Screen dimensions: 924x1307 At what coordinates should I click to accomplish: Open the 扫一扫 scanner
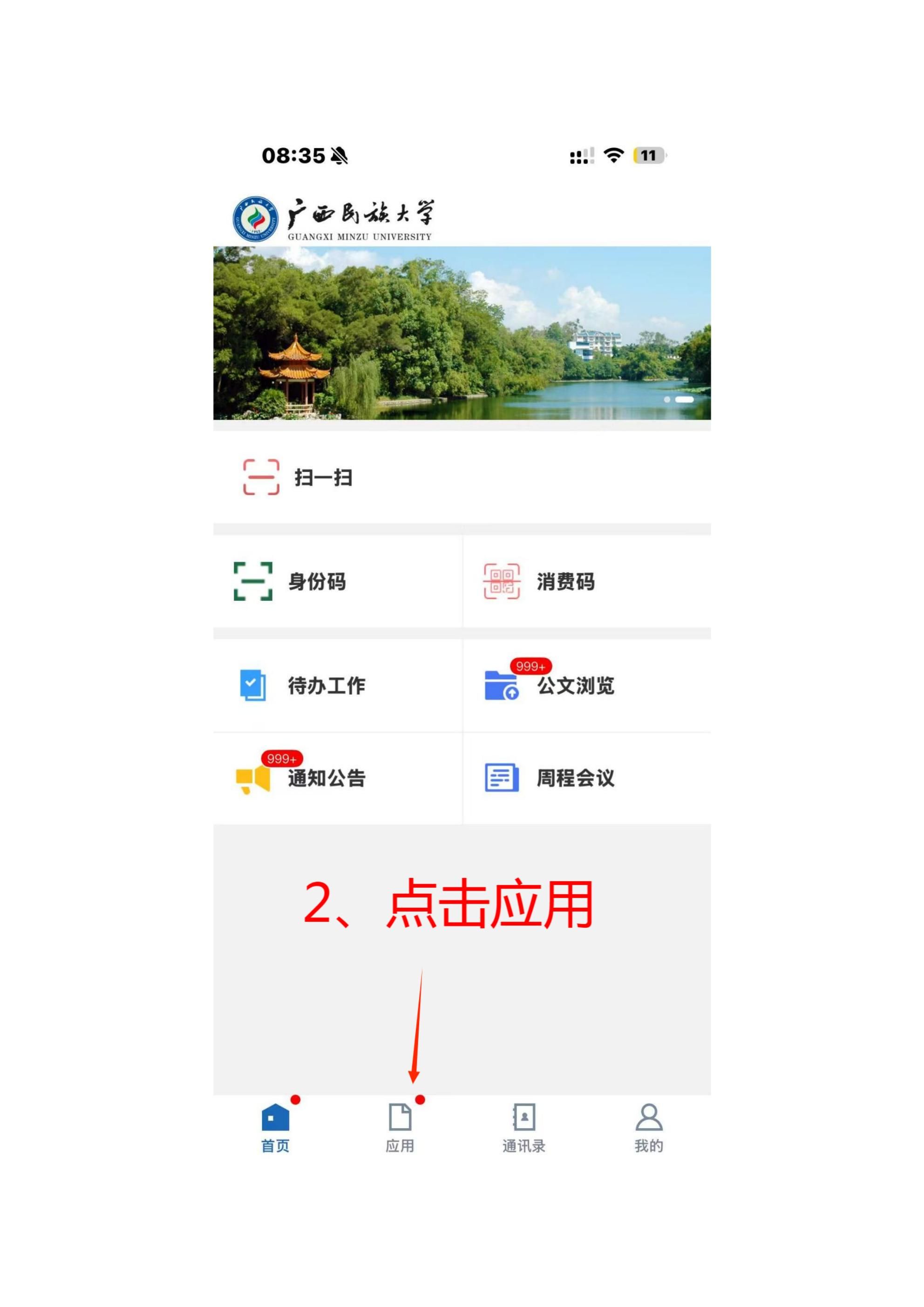(298, 477)
